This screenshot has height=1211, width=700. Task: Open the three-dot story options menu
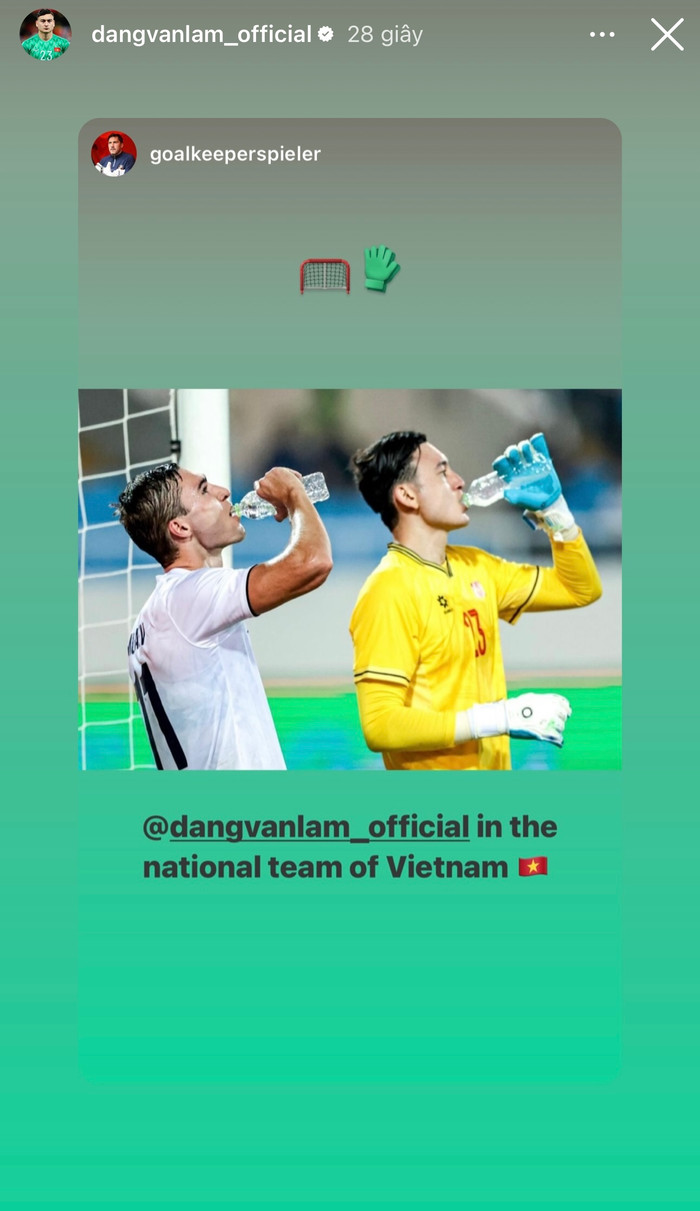(x=602, y=35)
